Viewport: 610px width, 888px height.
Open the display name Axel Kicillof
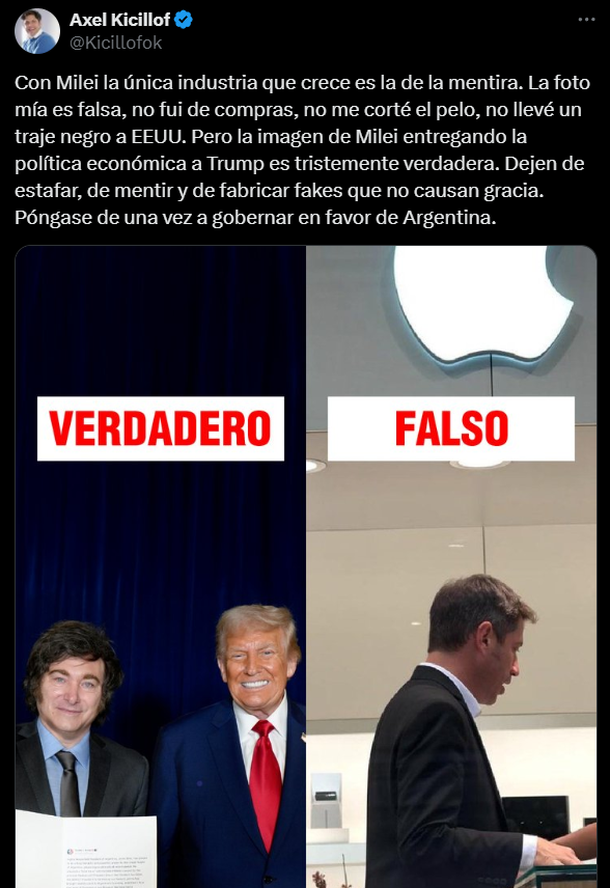tap(118, 20)
